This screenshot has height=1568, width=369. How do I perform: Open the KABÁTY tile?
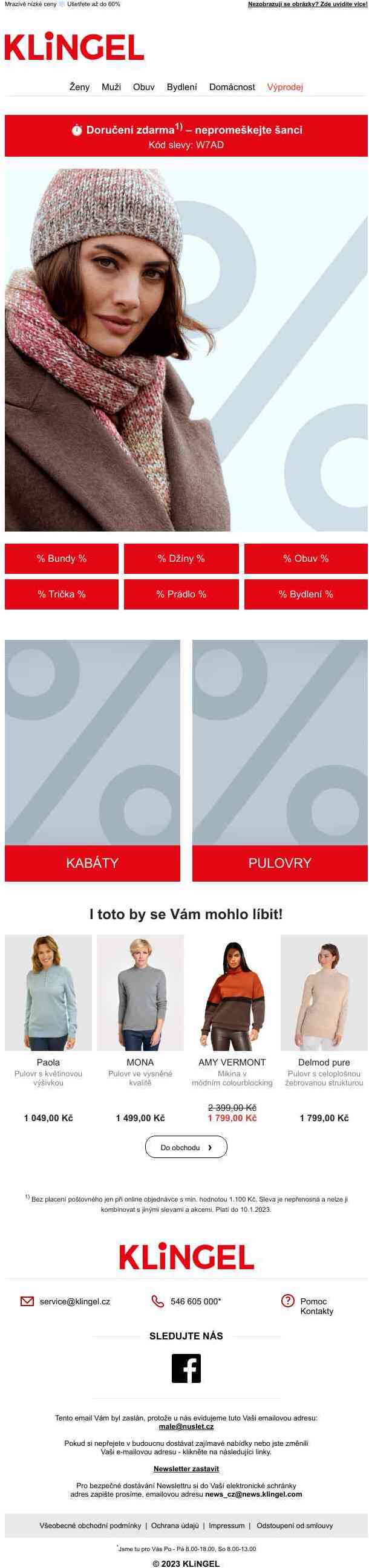pyautogui.click(x=93, y=862)
